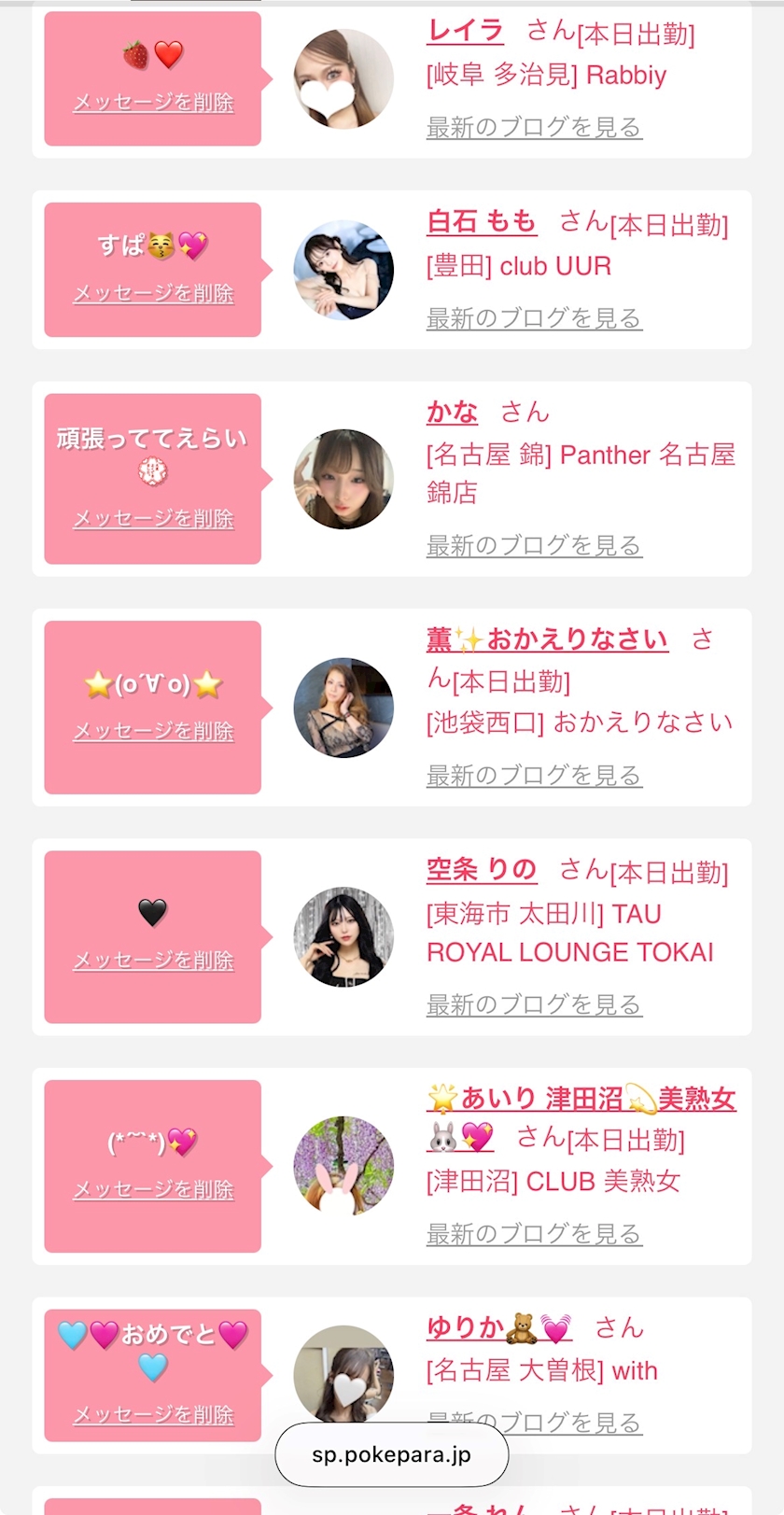Delete the strawberry heart message to レイラ
The width and height of the screenshot is (784, 1515).
153,103
